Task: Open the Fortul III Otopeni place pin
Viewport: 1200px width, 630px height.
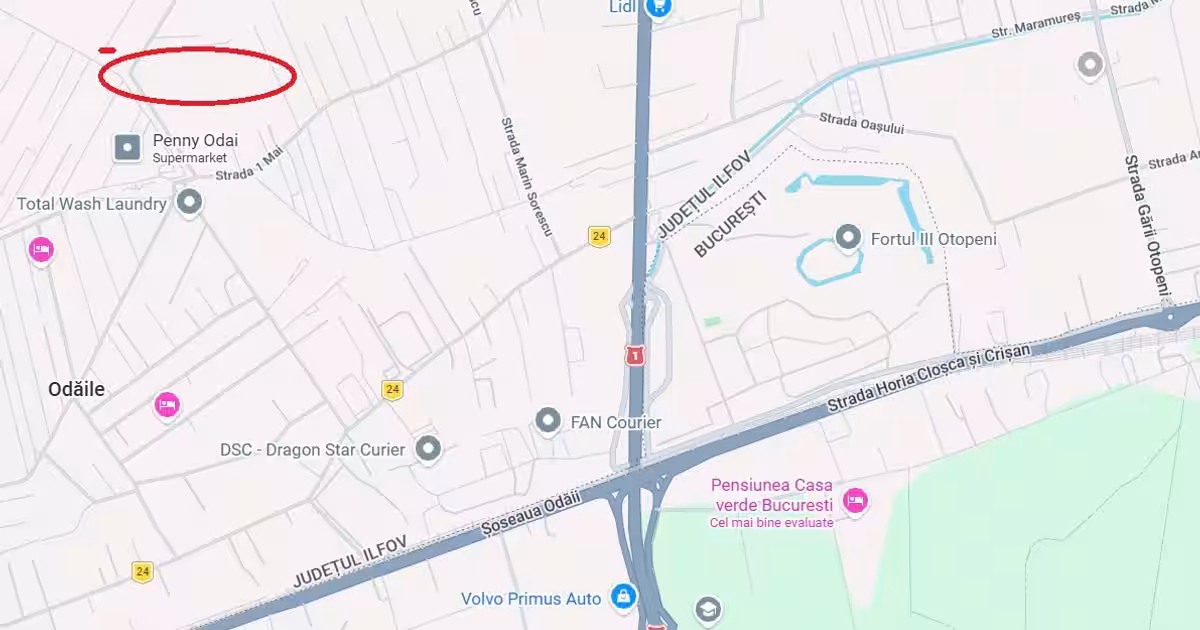Action: point(848,238)
